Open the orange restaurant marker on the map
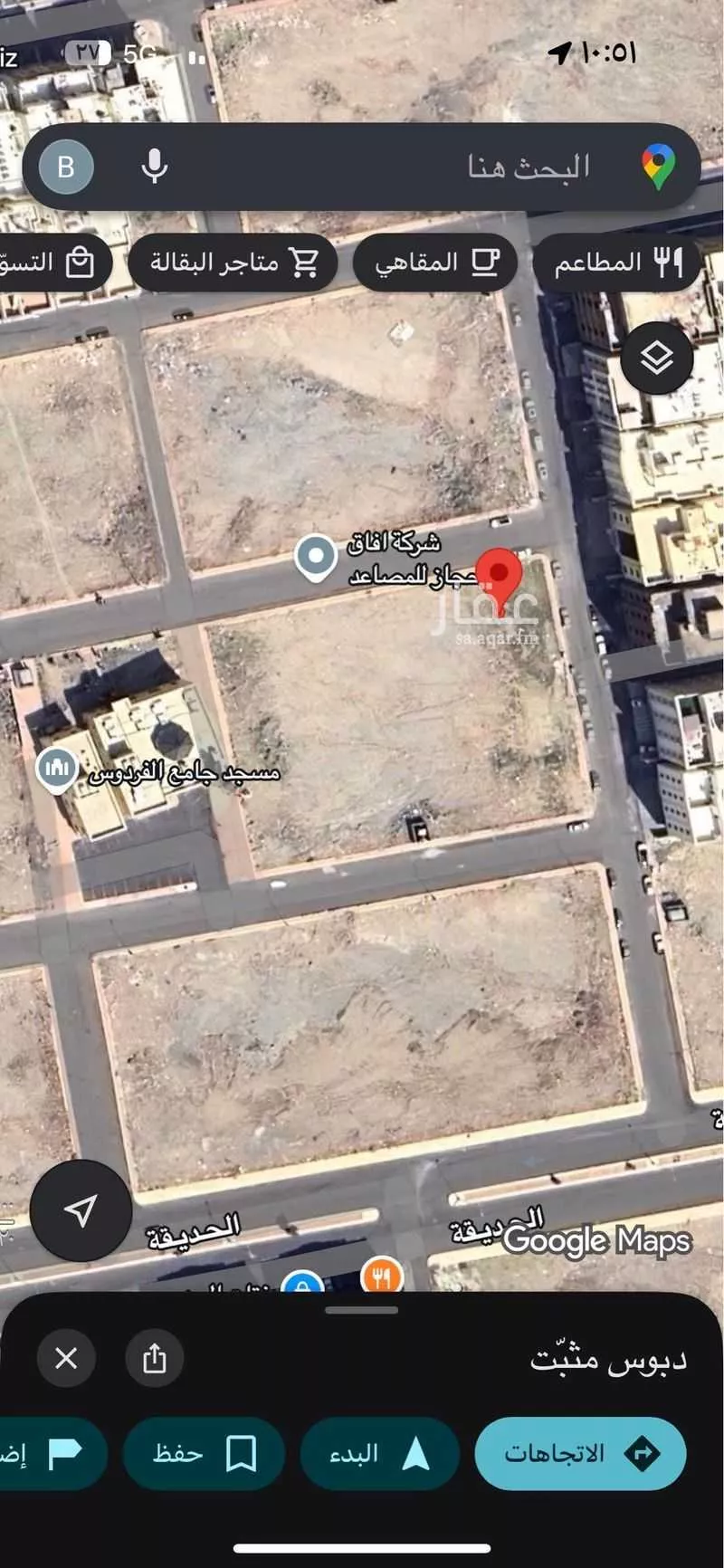The width and height of the screenshot is (724, 1568). click(x=382, y=1276)
